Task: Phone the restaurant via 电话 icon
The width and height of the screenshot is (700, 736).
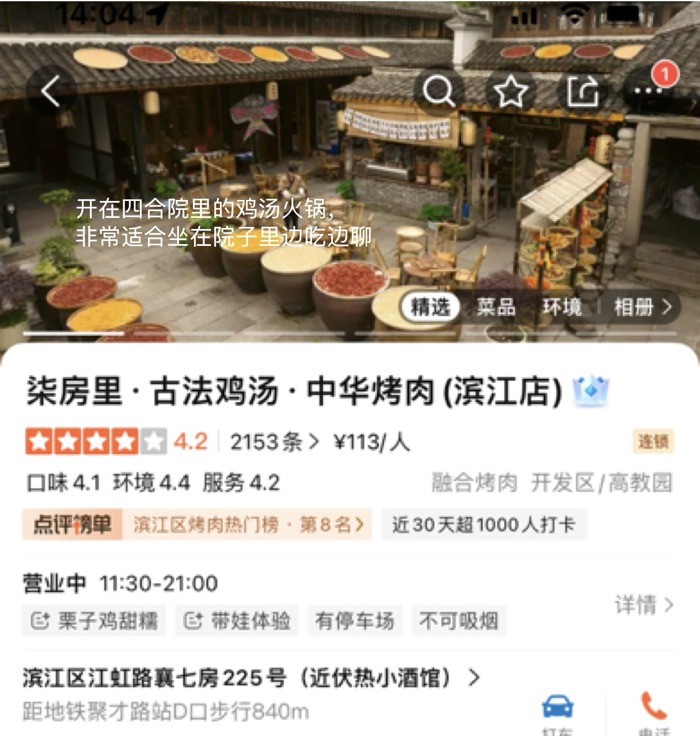Action: tap(654, 712)
